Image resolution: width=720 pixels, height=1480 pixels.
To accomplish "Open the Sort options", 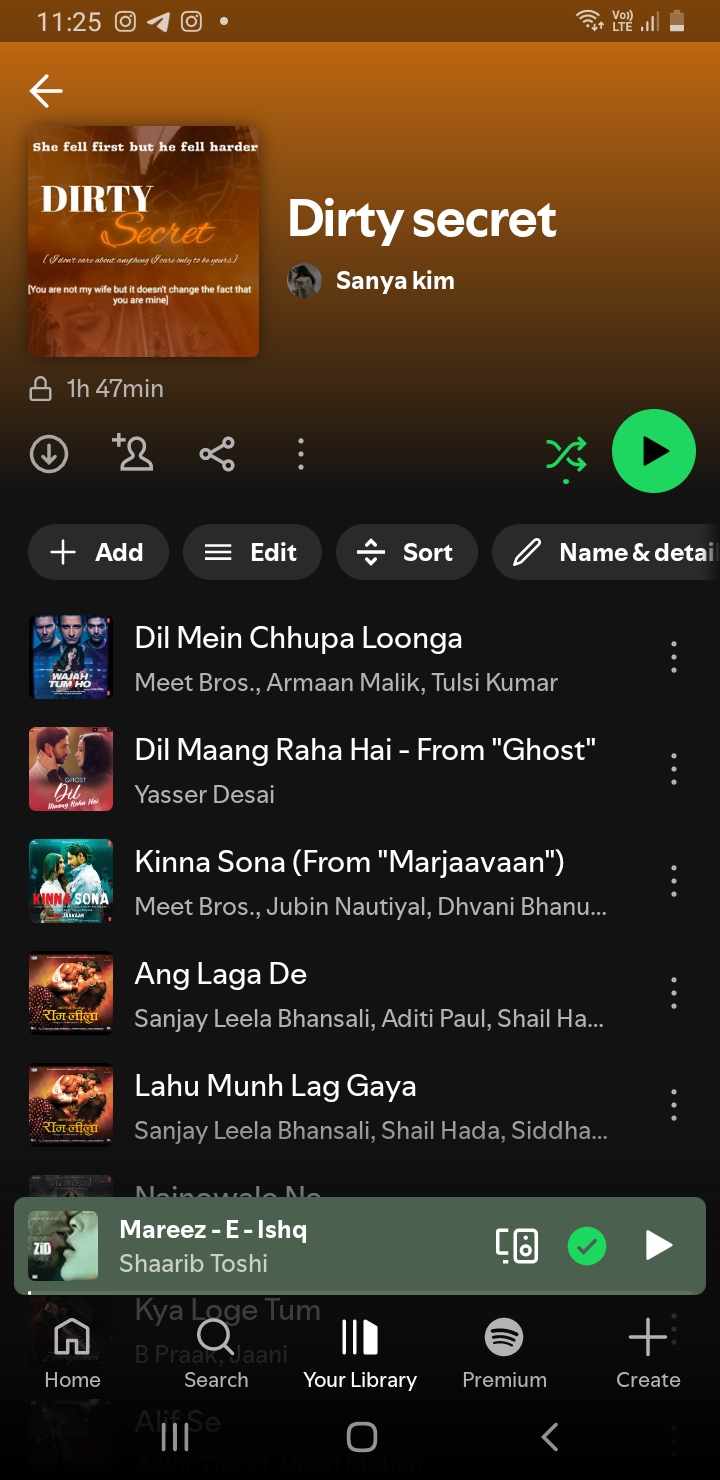I will pos(406,552).
